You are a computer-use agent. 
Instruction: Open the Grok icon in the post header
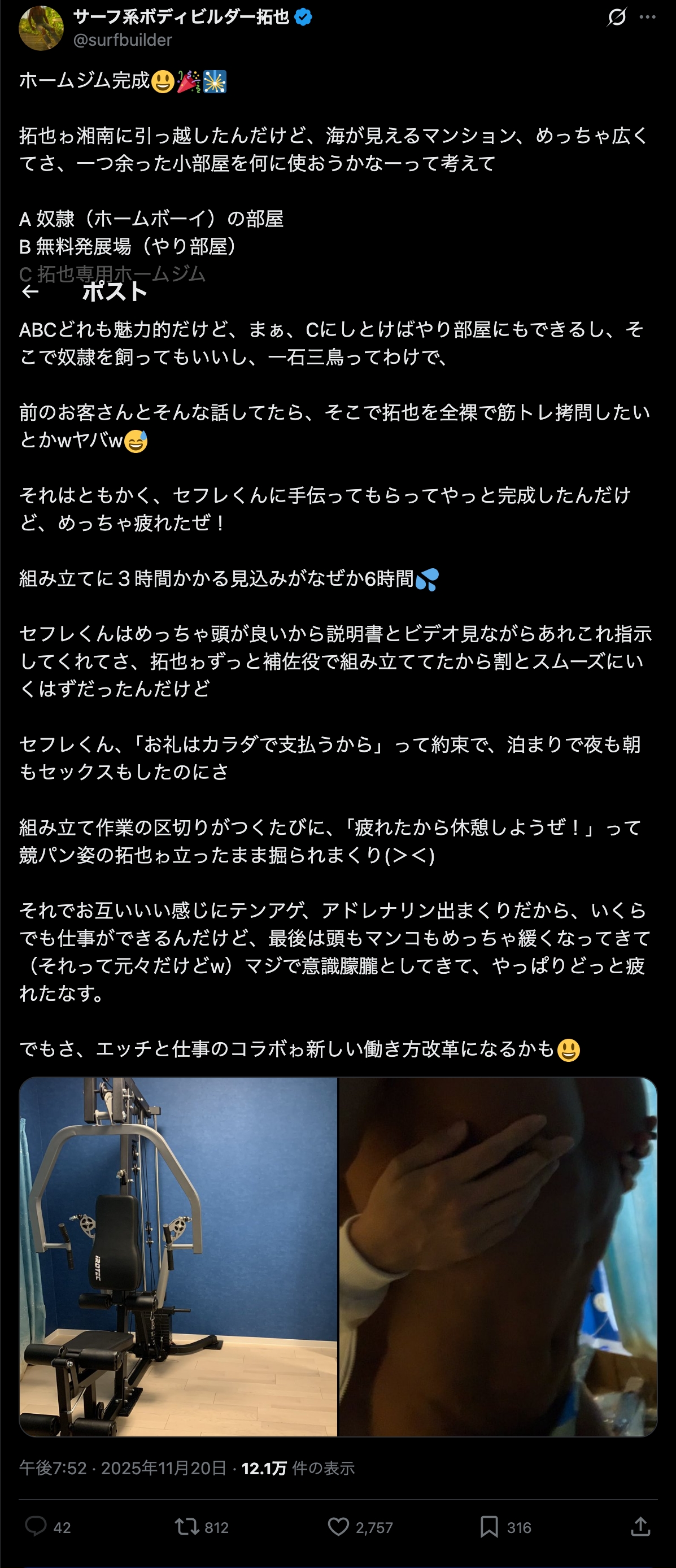pyautogui.click(x=616, y=17)
